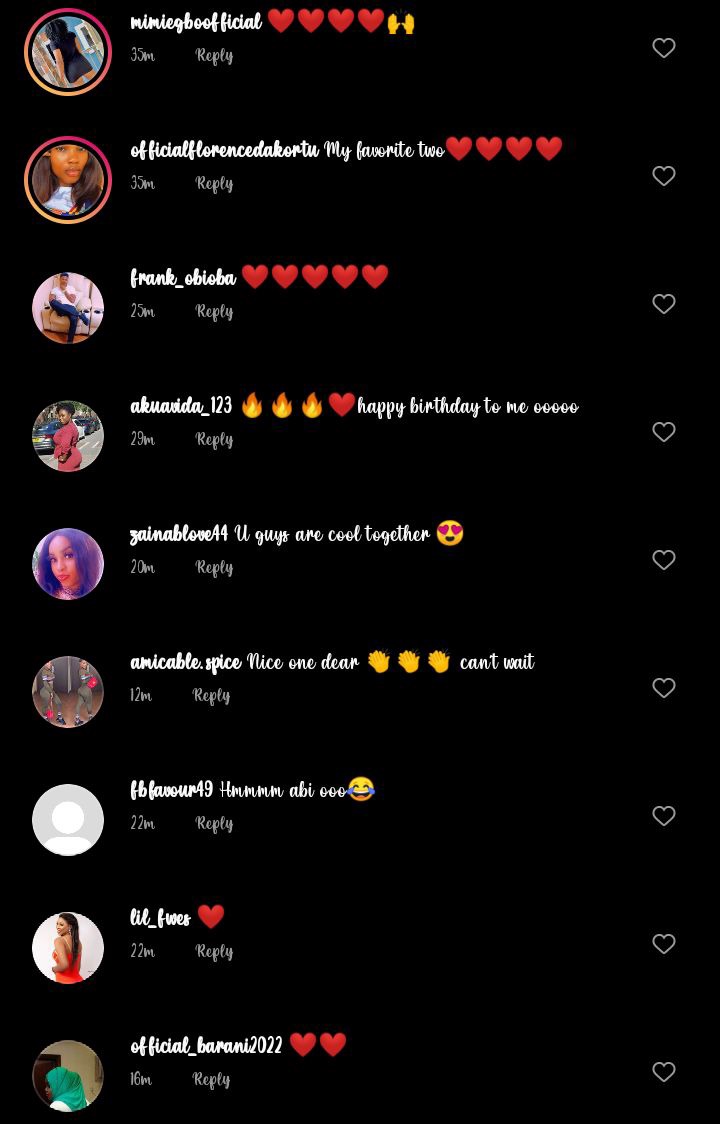Reply to mimieqboofficial's comment
This screenshot has height=1124, width=720.
[x=214, y=56]
